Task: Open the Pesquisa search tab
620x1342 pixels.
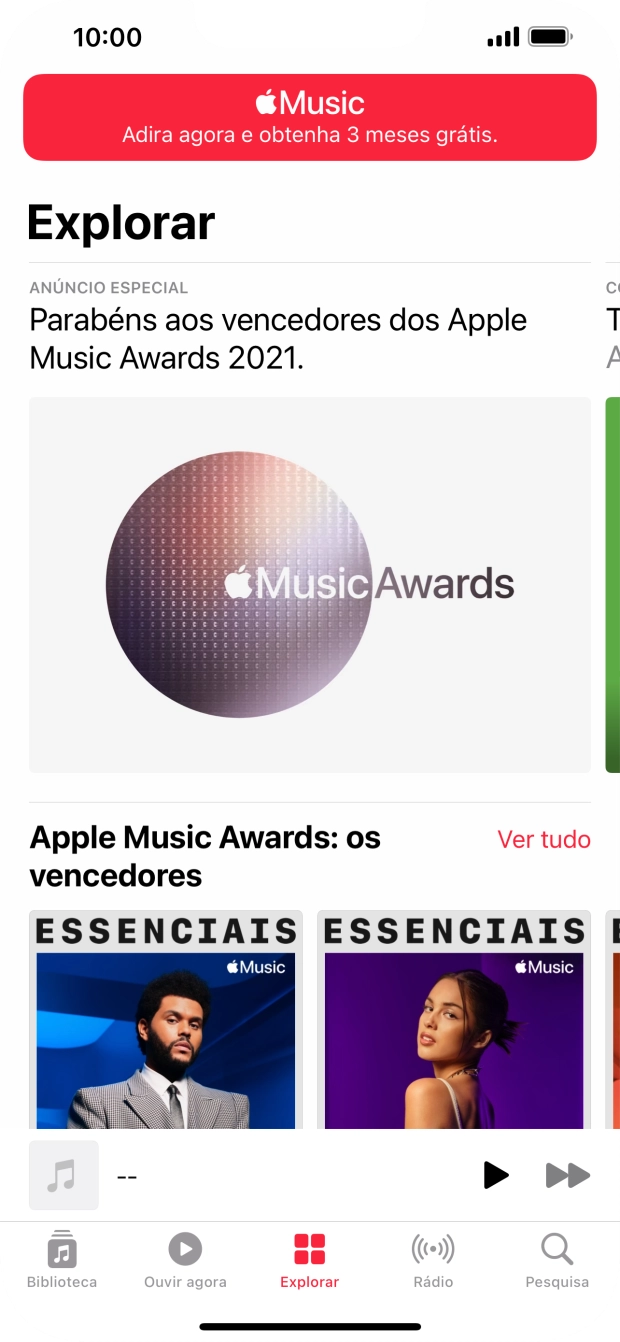Action: [557, 1259]
